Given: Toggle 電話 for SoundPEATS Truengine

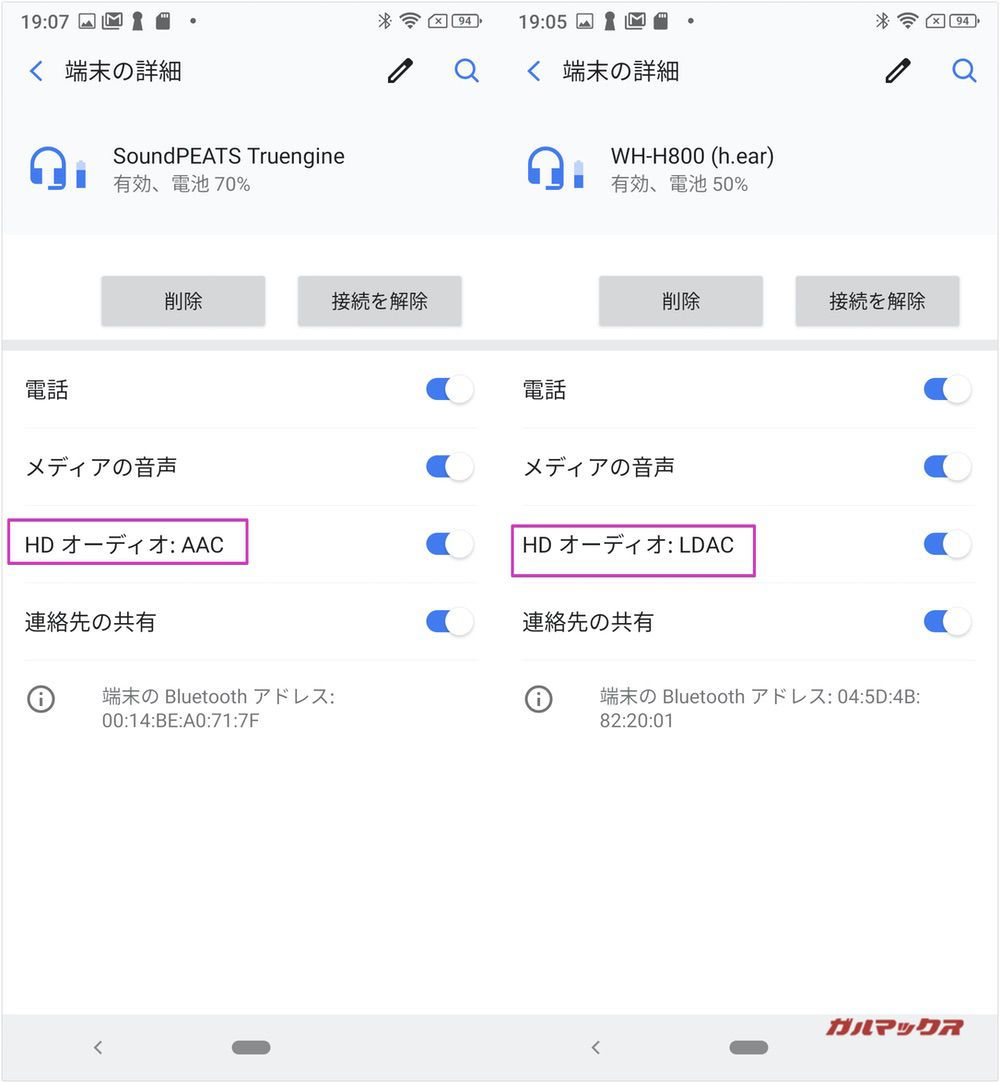Looking at the screenshot, I should 449,390.
